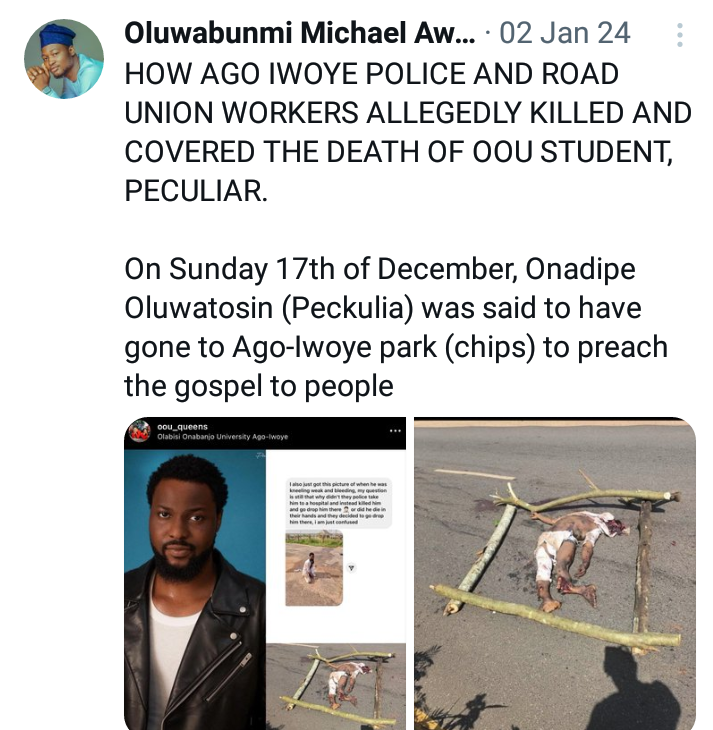Open the right attached road photo

[x=554, y=572]
